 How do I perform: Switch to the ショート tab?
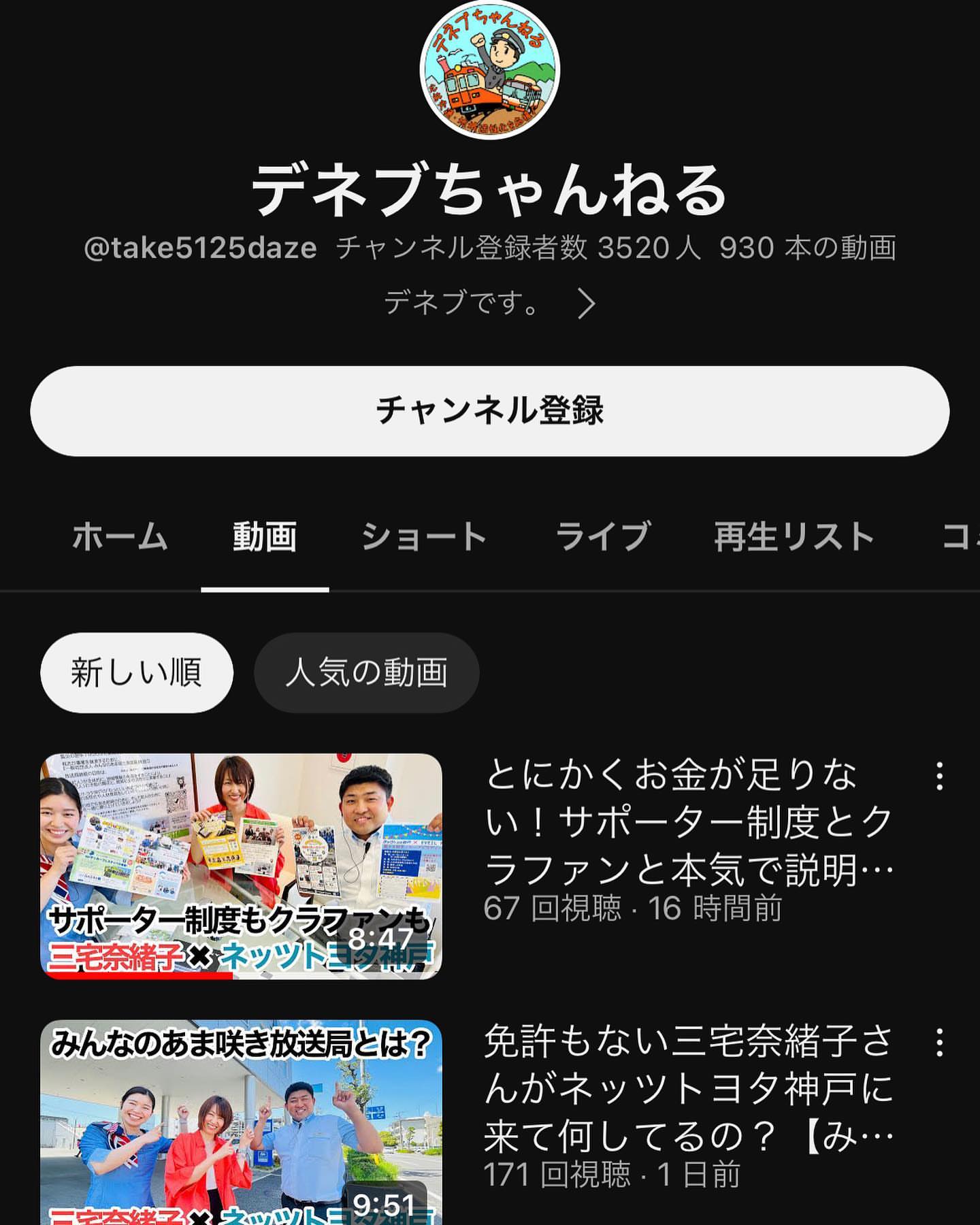(x=423, y=537)
